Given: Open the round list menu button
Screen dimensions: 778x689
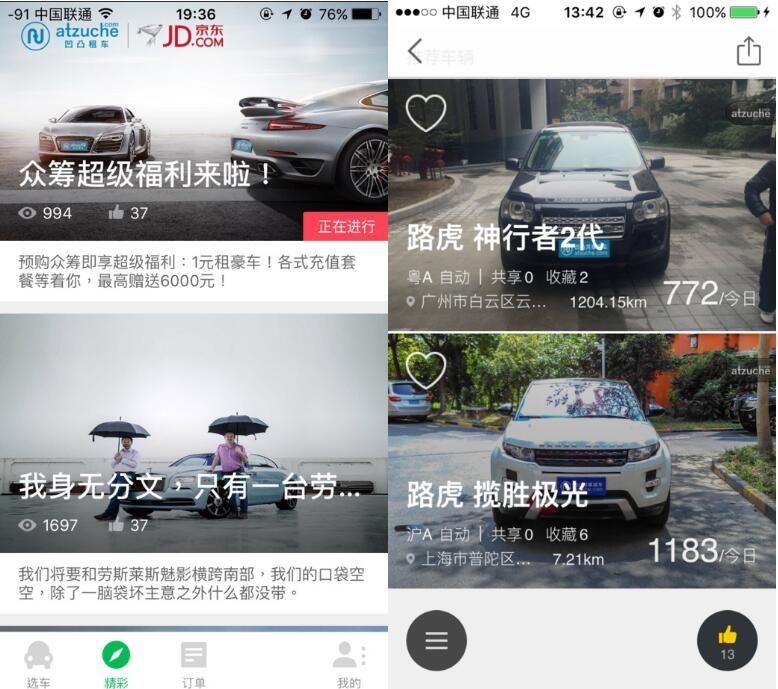Looking at the screenshot, I should point(436,640).
